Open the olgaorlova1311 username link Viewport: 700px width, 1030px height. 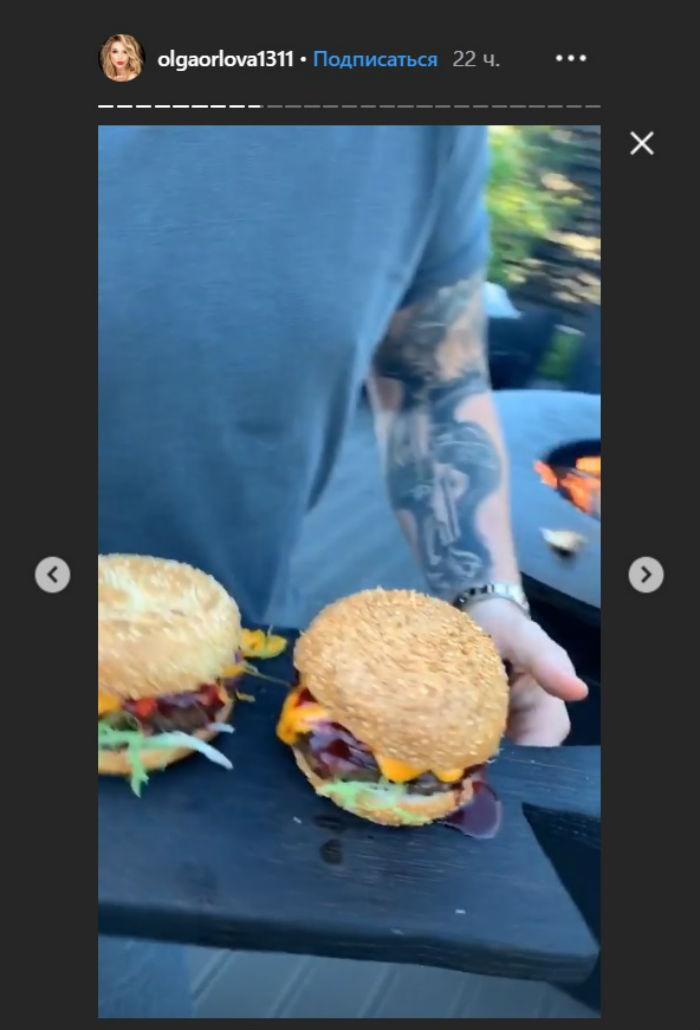(225, 59)
